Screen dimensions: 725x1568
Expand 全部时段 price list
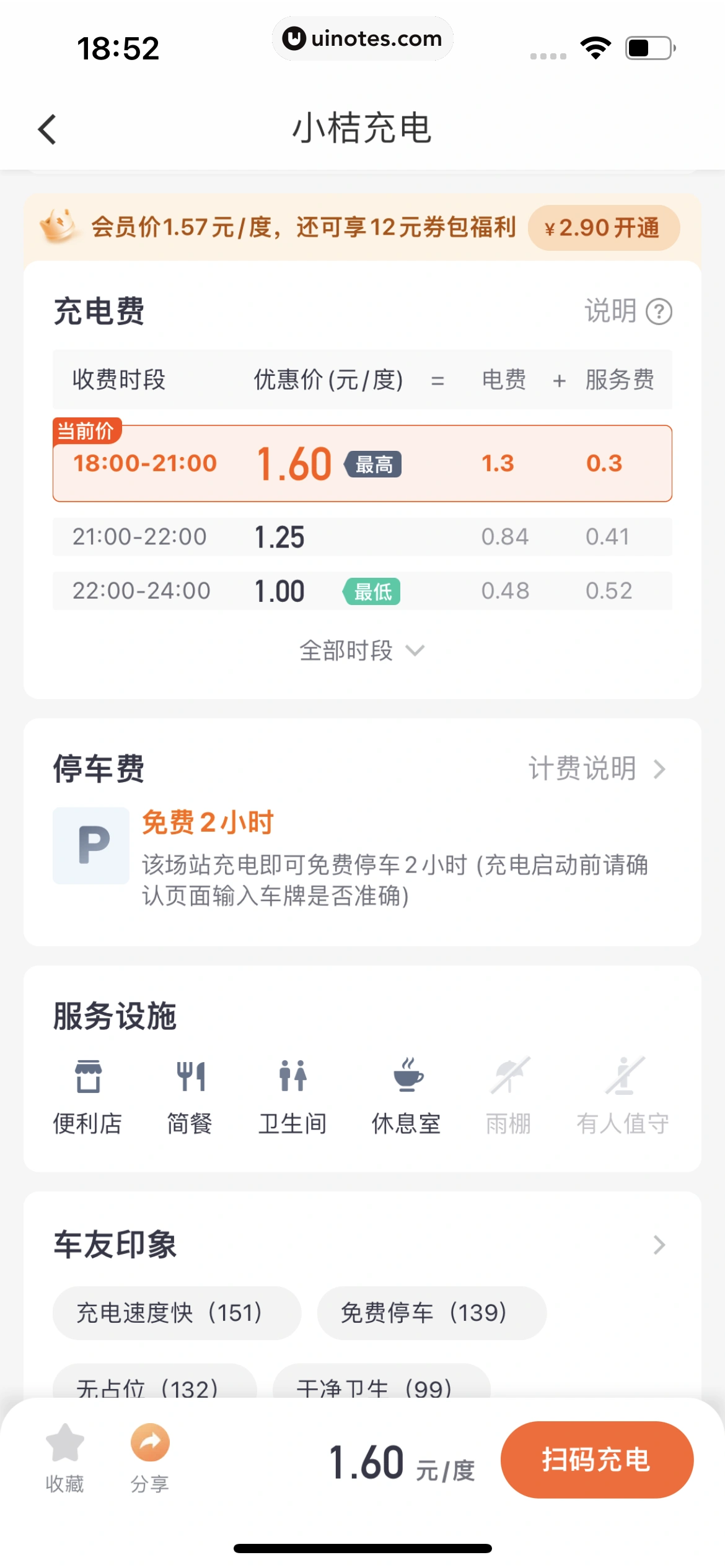pos(361,651)
